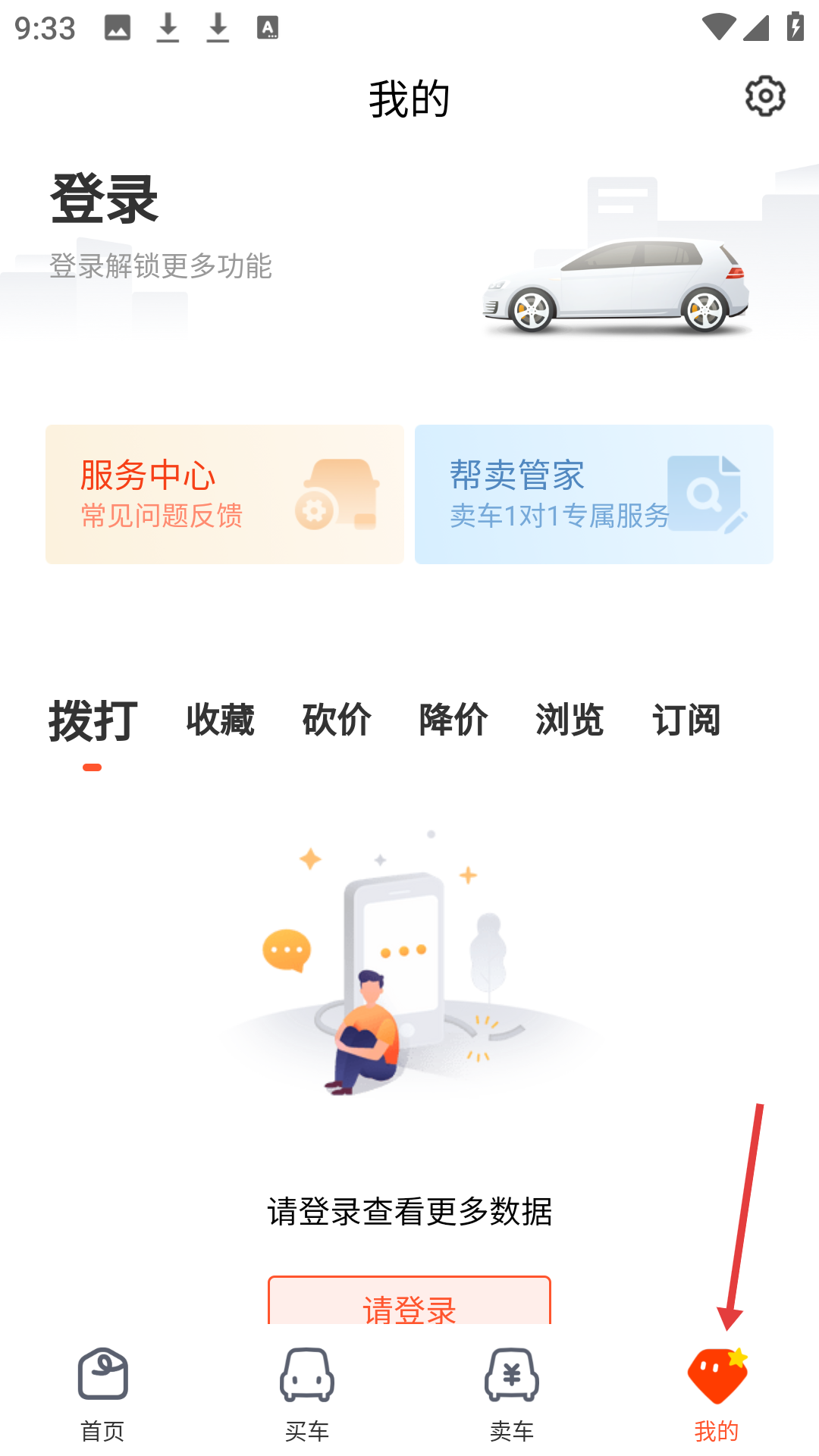Tap the 请登录 button
Image resolution: width=819 pixels, height=1456 pixels.
point(409,1303)
